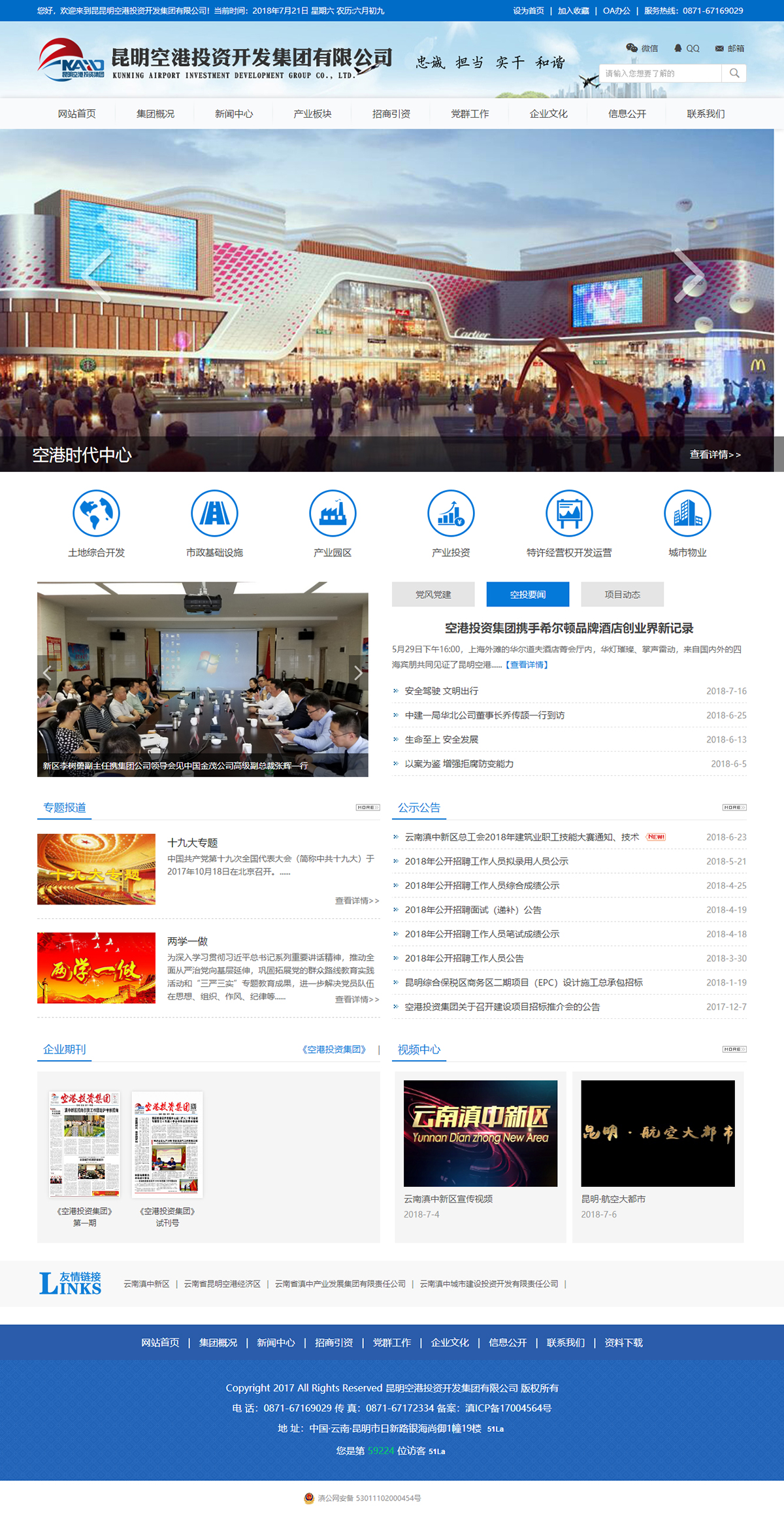Open the 《空港投资集团》第一期 journal cover
The width and height of the screenshot is (784, 1528).
point(85,1144)
